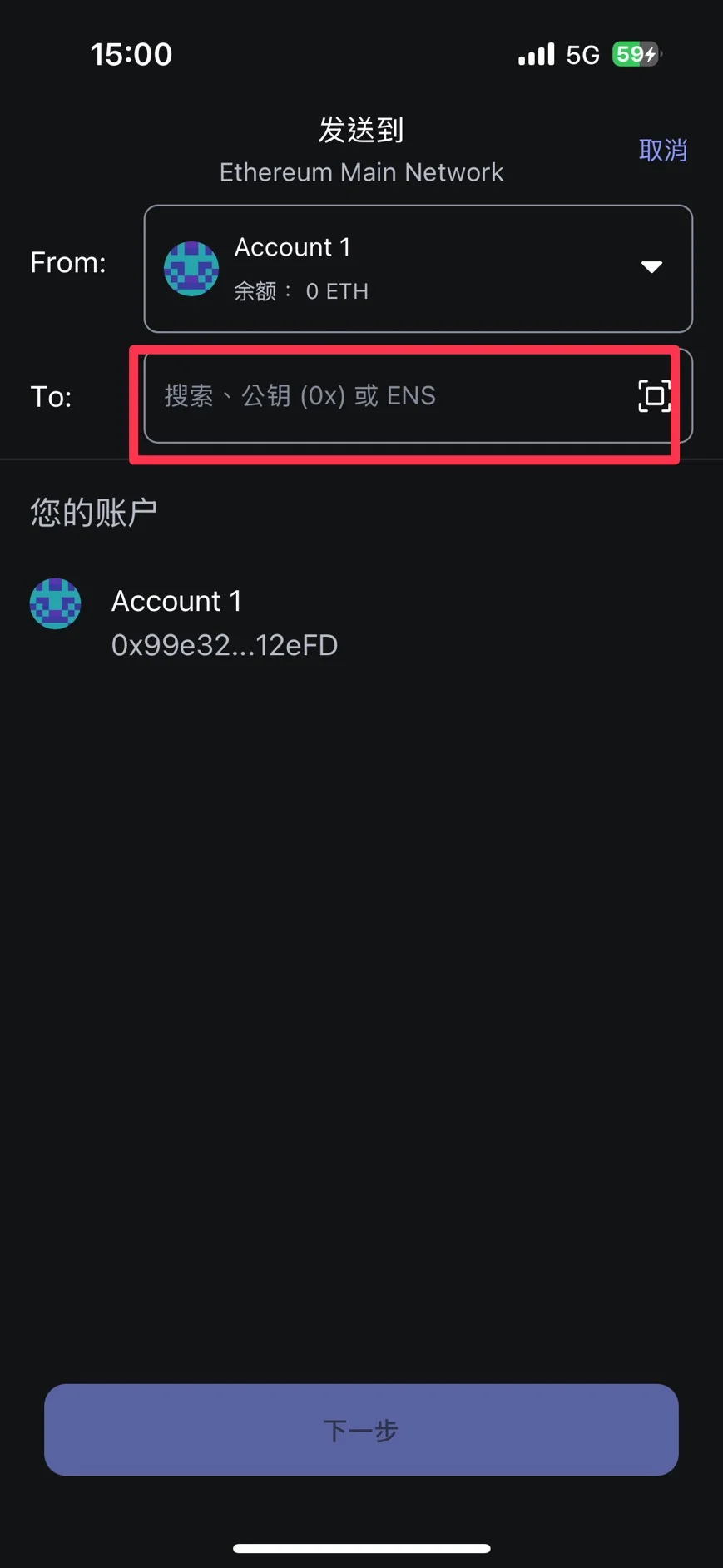Open the QR code scanner icon
Image resolution: width=723 pixels, height=1568 pixels.
(x=654, y=396)
